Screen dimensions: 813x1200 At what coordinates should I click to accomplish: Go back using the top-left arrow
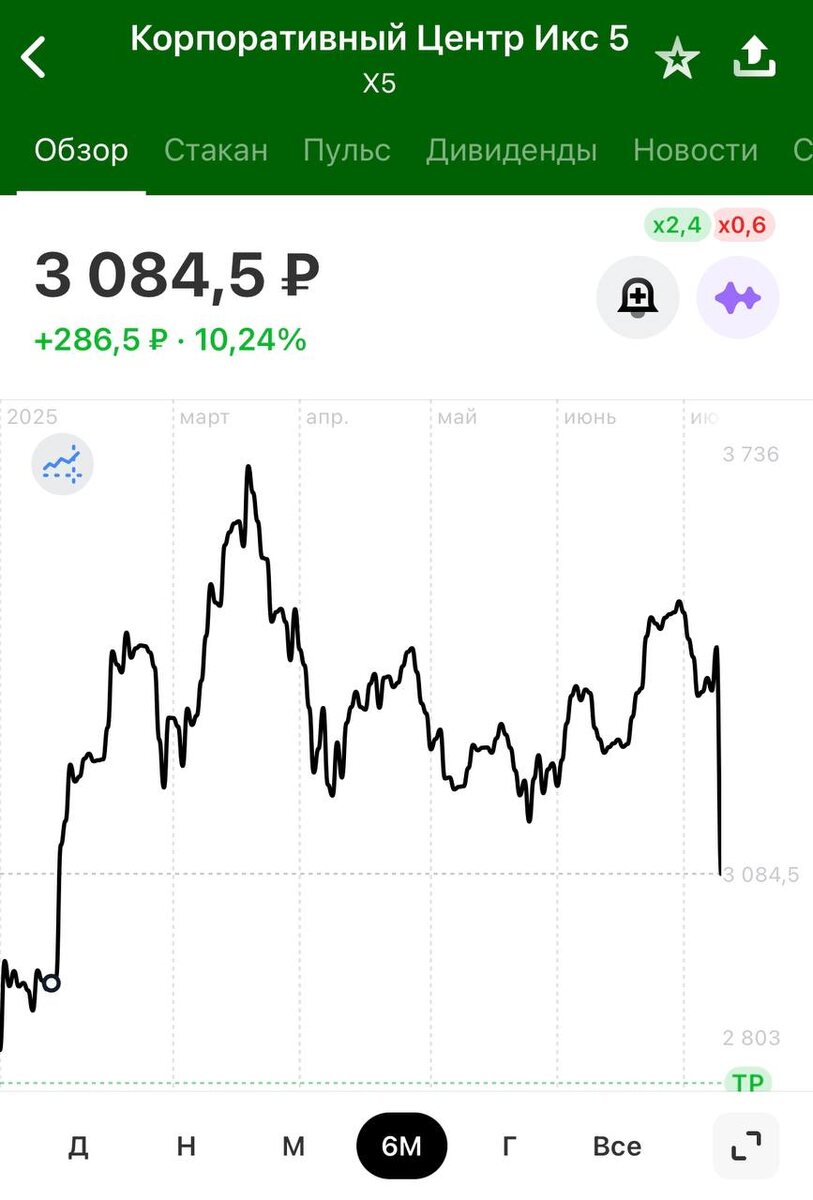click(x=35, y=57)
